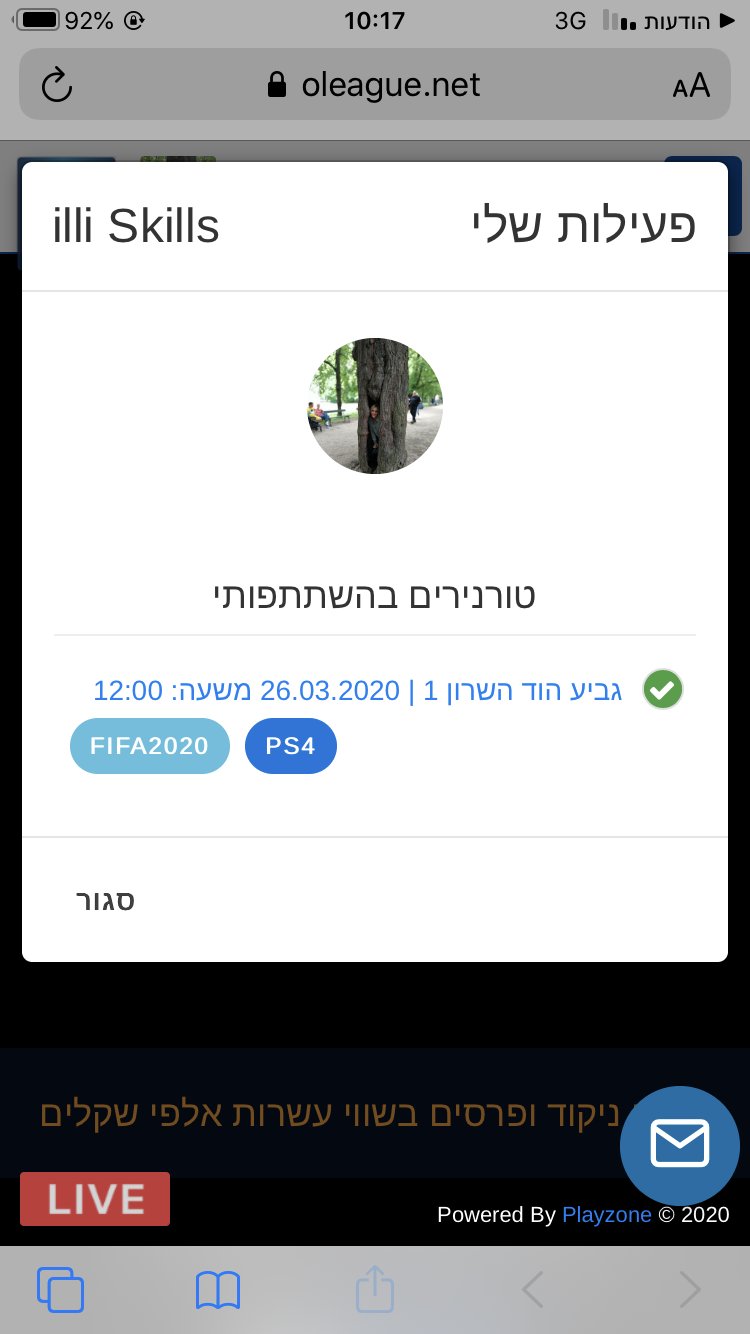Reload the page in Safari
The width and height of the screenshot is (750, 1334).
(x=57, y=85)
